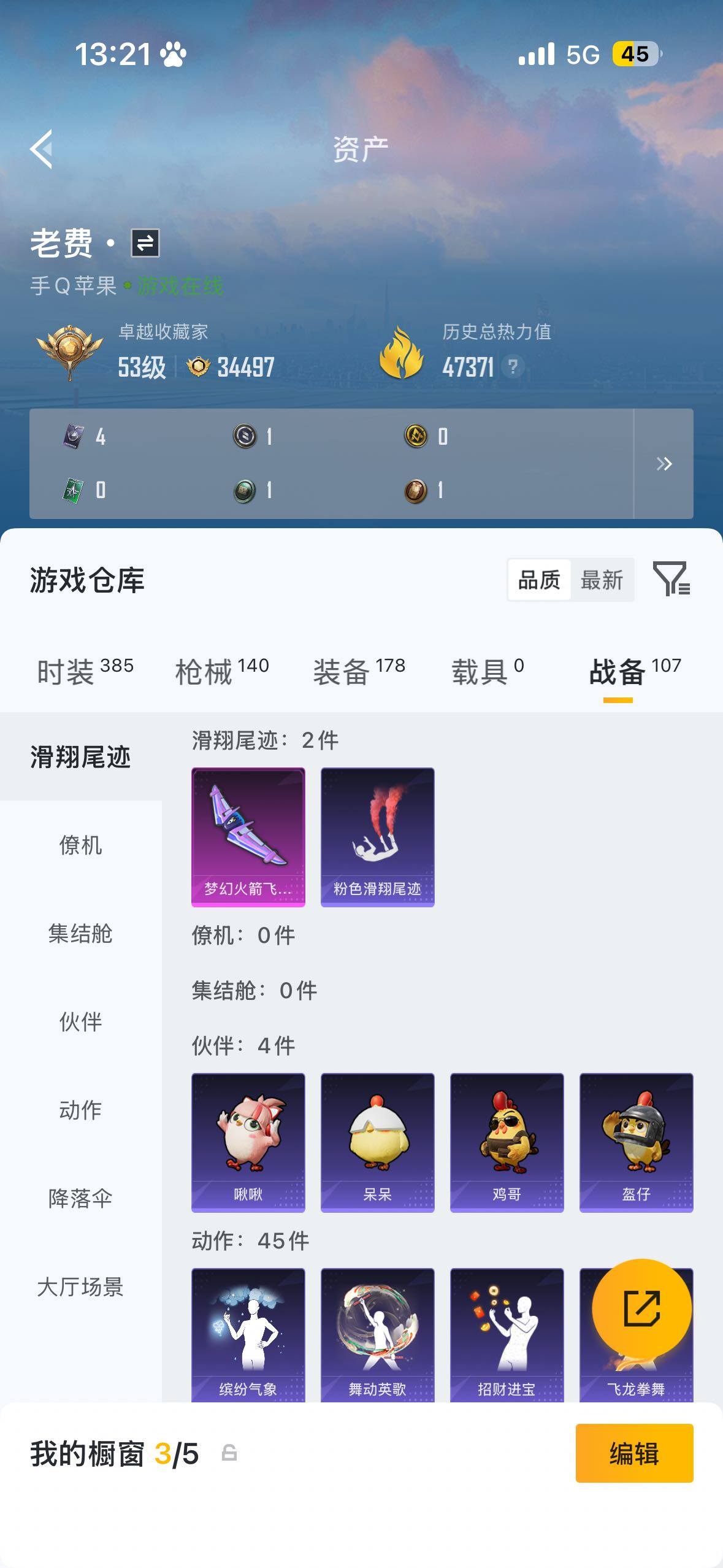
Task: Tap the back arrow to leave 资产 page
Action: [42, 149]
